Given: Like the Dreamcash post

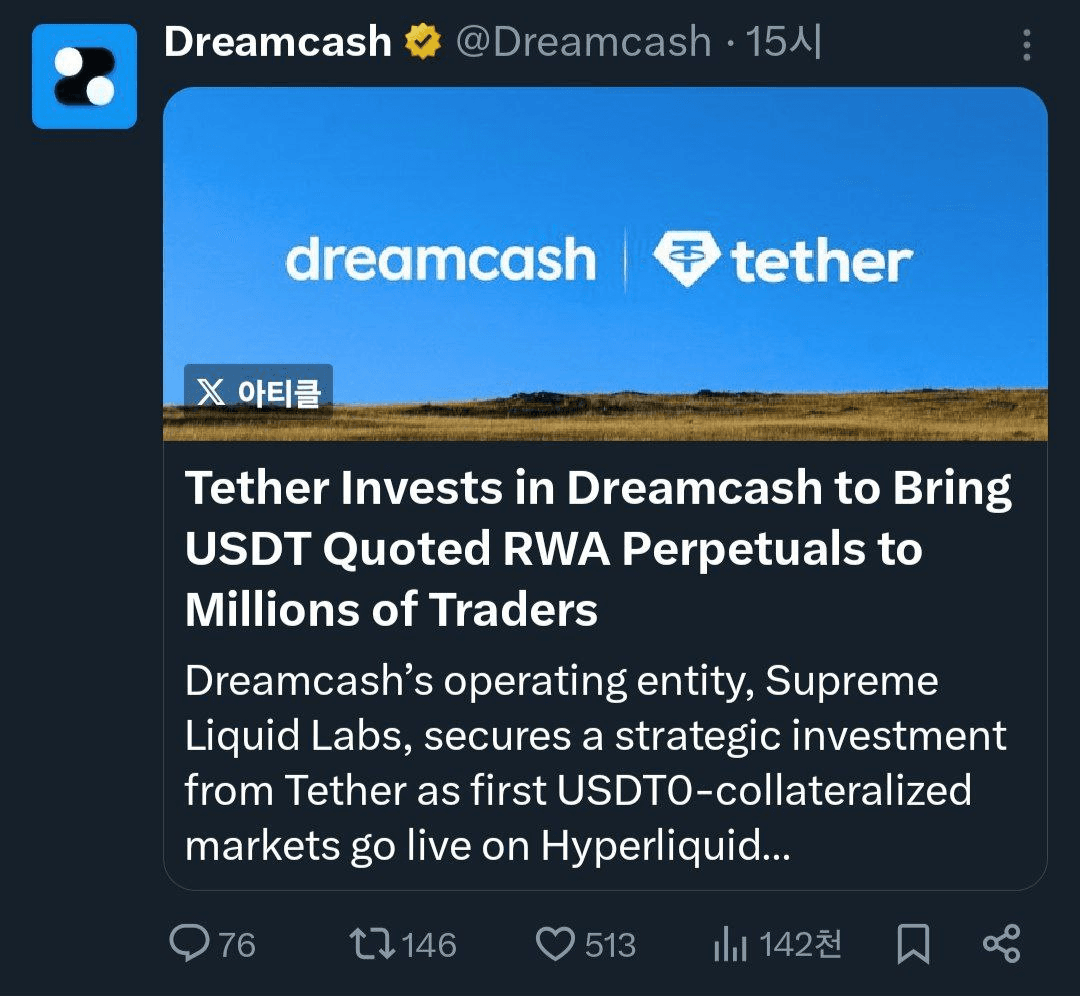Looking at the screenshot, I should click(x=555, y=943).
